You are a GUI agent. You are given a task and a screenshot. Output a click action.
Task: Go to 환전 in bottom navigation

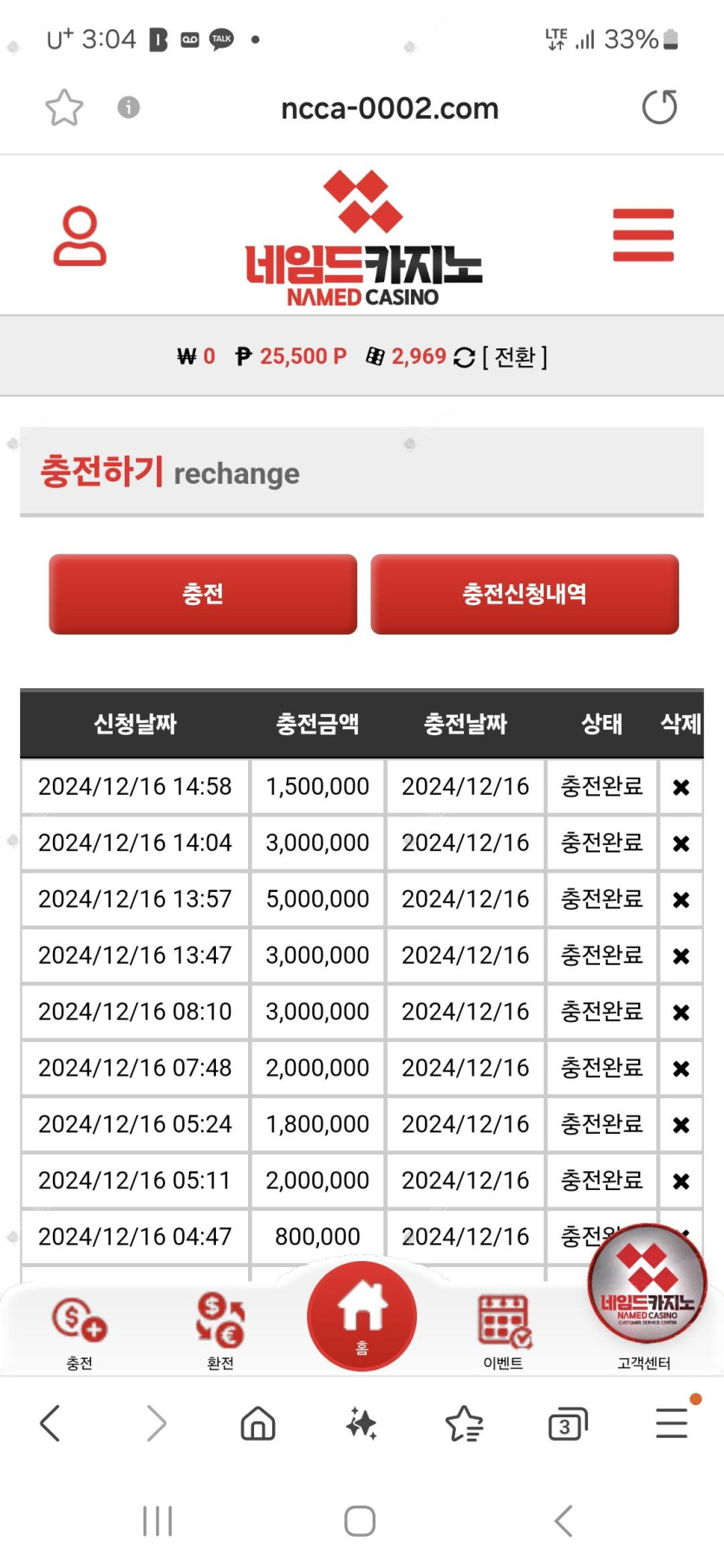coord(220,1332)
